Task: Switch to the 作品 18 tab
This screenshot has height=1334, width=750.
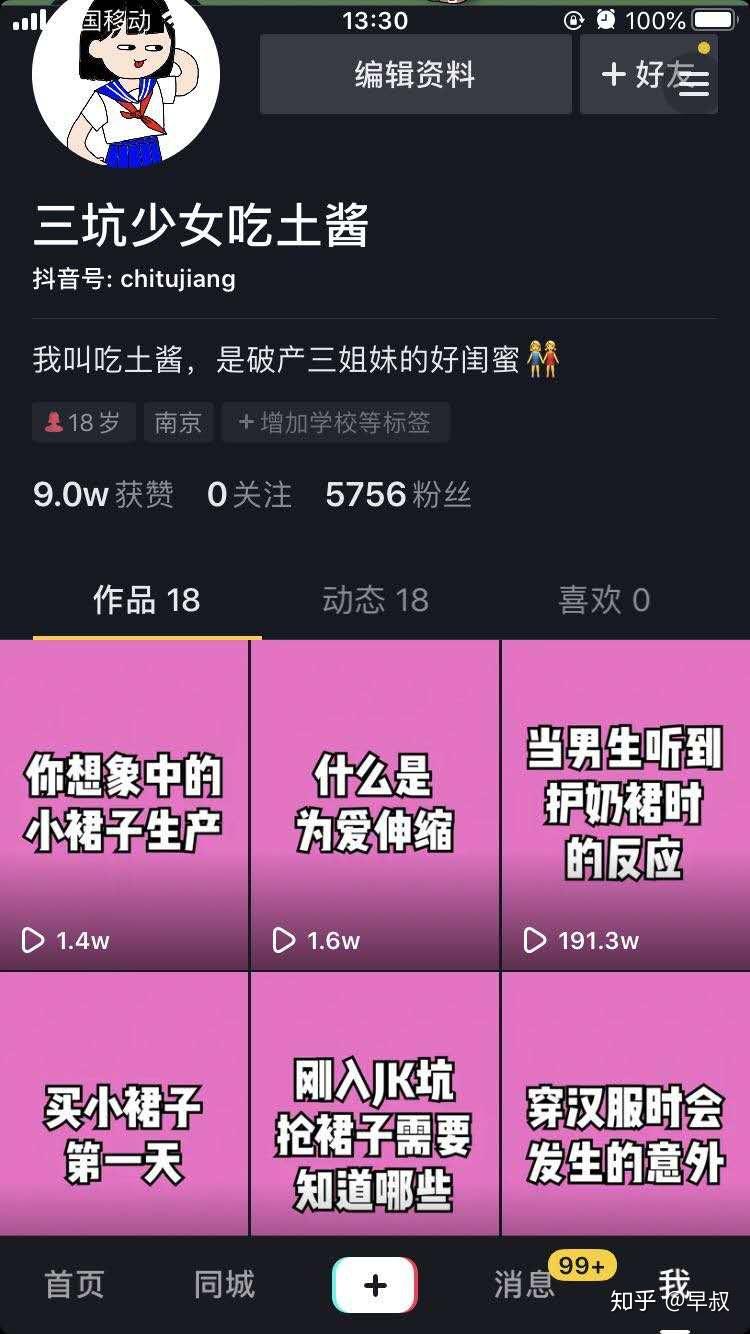Action: (x=146, y=600)
